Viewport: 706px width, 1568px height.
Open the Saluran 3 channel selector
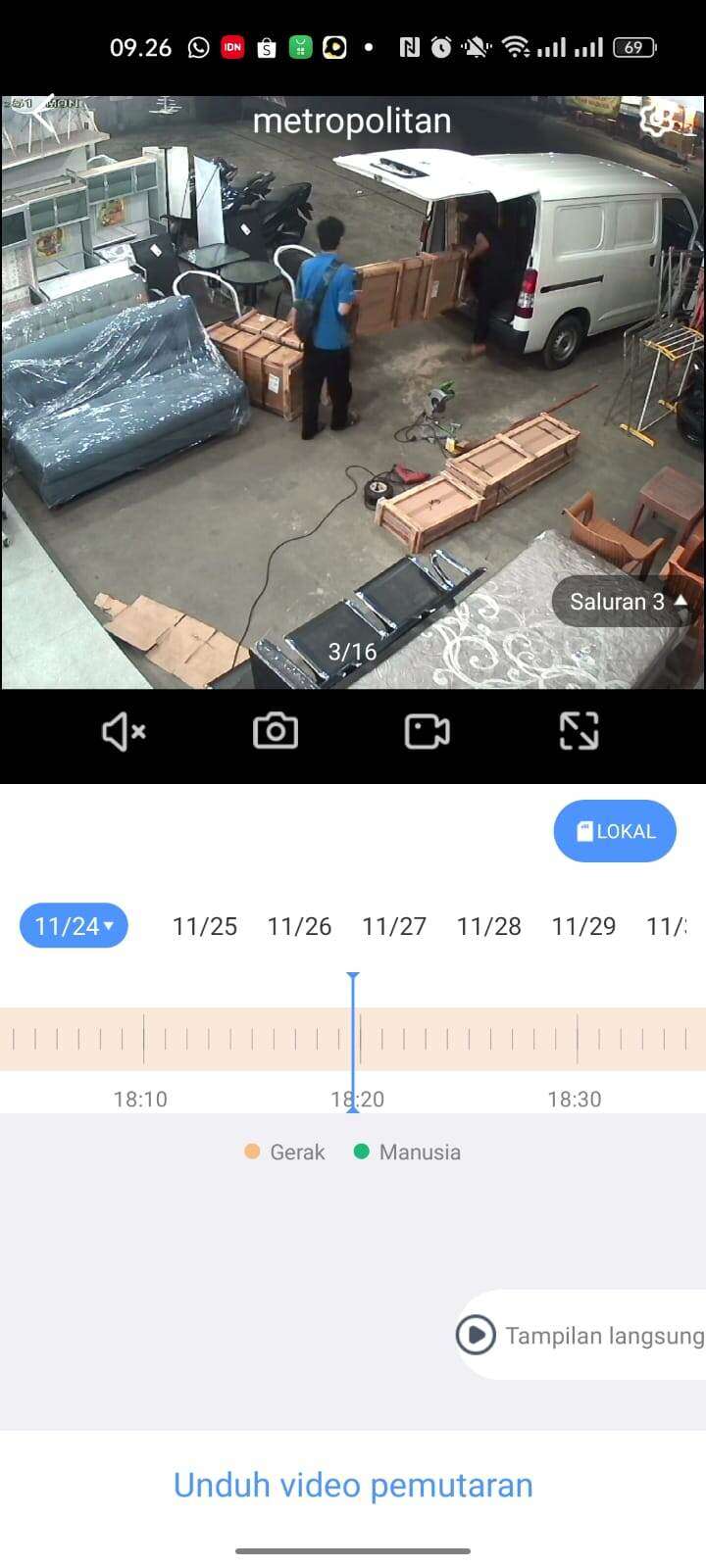pyautogui.click(x=628, y=602)
